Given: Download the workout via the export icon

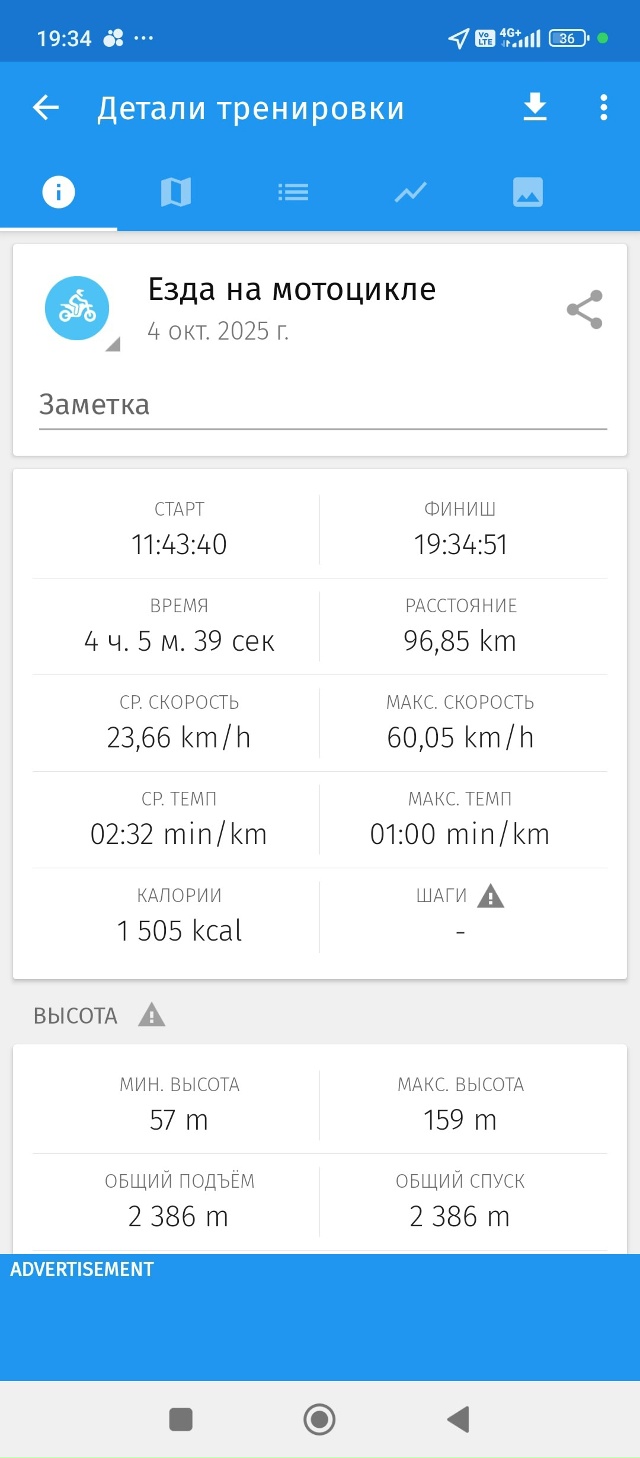Looking at the screenshot, I should click(x=535, y=107).
